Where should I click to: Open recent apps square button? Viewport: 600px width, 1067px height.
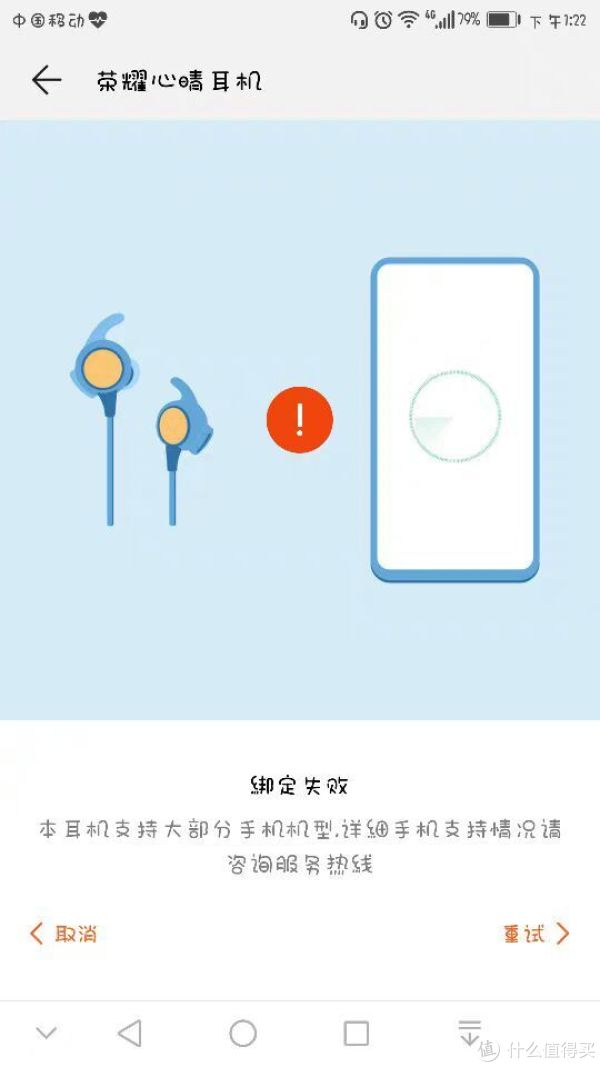pos(356,1033)
